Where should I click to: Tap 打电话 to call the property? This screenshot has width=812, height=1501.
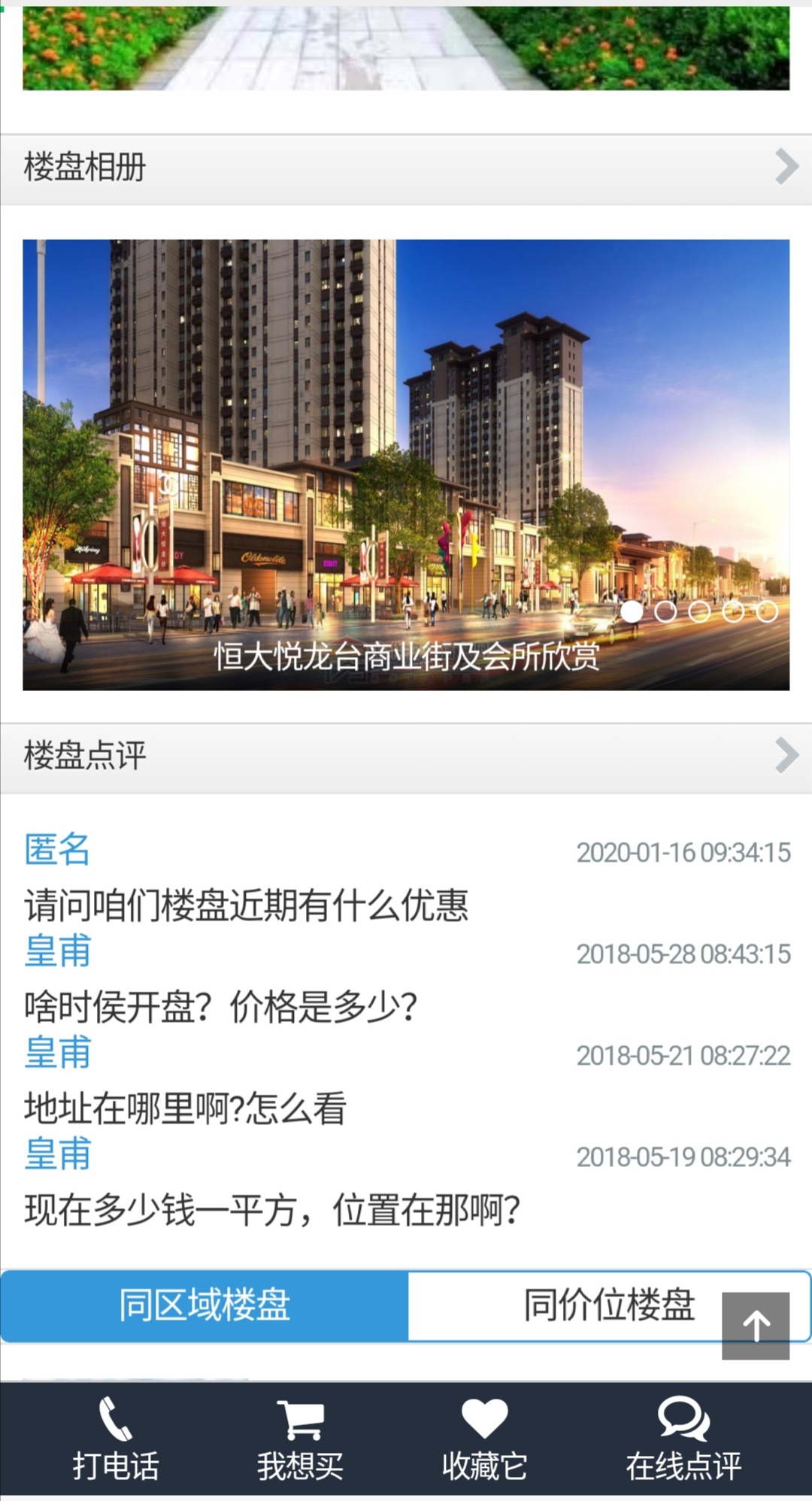[x=116, y=1439]
